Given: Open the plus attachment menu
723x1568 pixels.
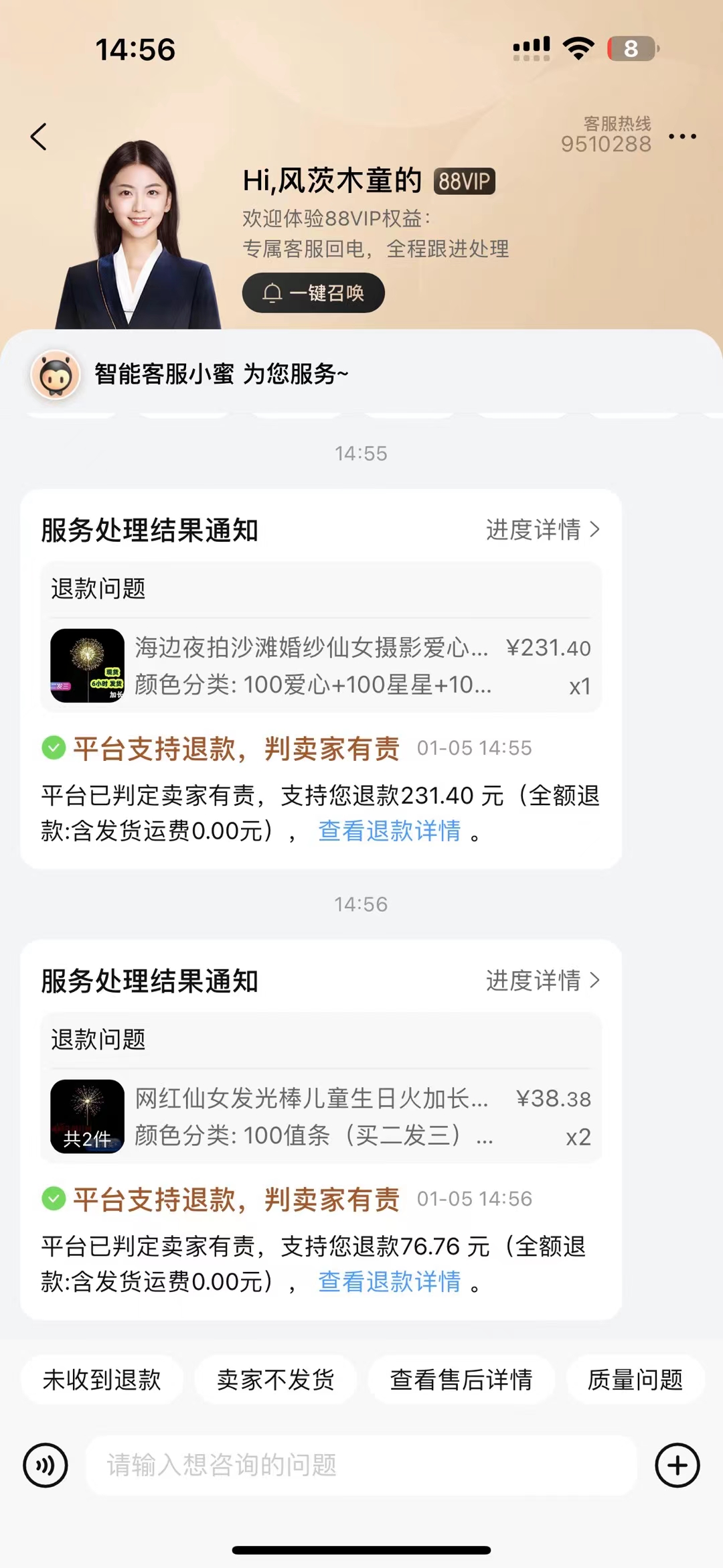Looking at the screenshot, I should [677, 1466].
